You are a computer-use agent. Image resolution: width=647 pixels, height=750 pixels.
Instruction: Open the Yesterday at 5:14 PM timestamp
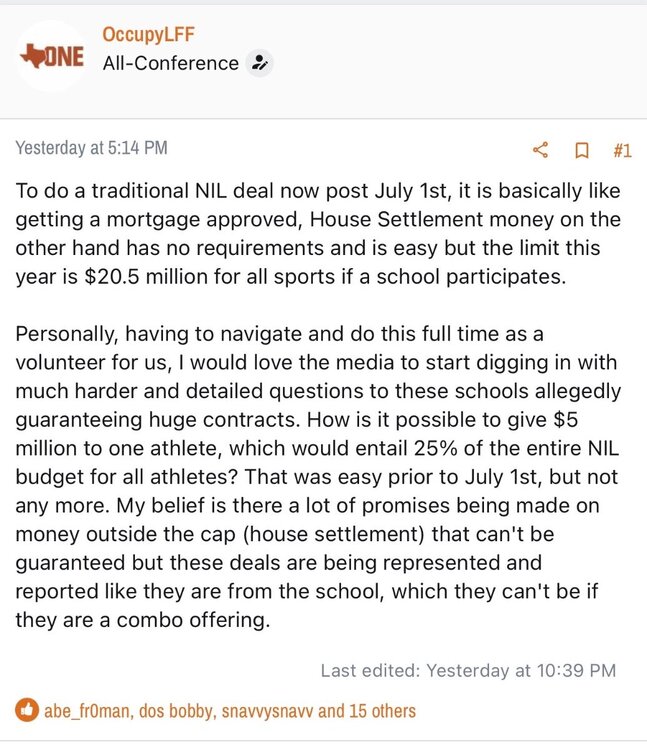[x=91, y=148]
